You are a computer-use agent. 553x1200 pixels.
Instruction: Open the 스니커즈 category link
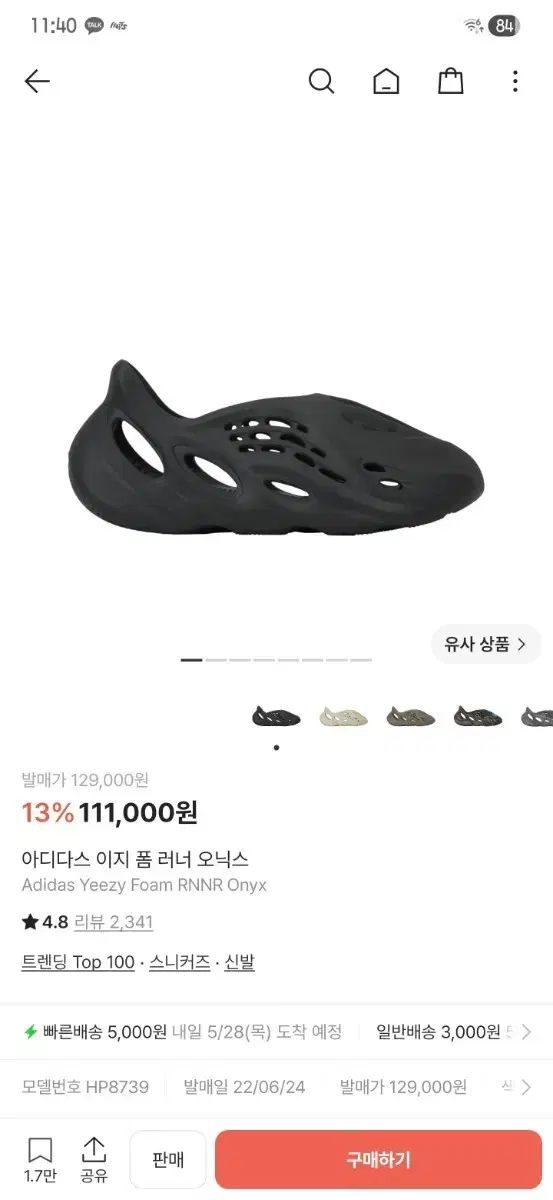pyautogui.click(x=180, y=962)
